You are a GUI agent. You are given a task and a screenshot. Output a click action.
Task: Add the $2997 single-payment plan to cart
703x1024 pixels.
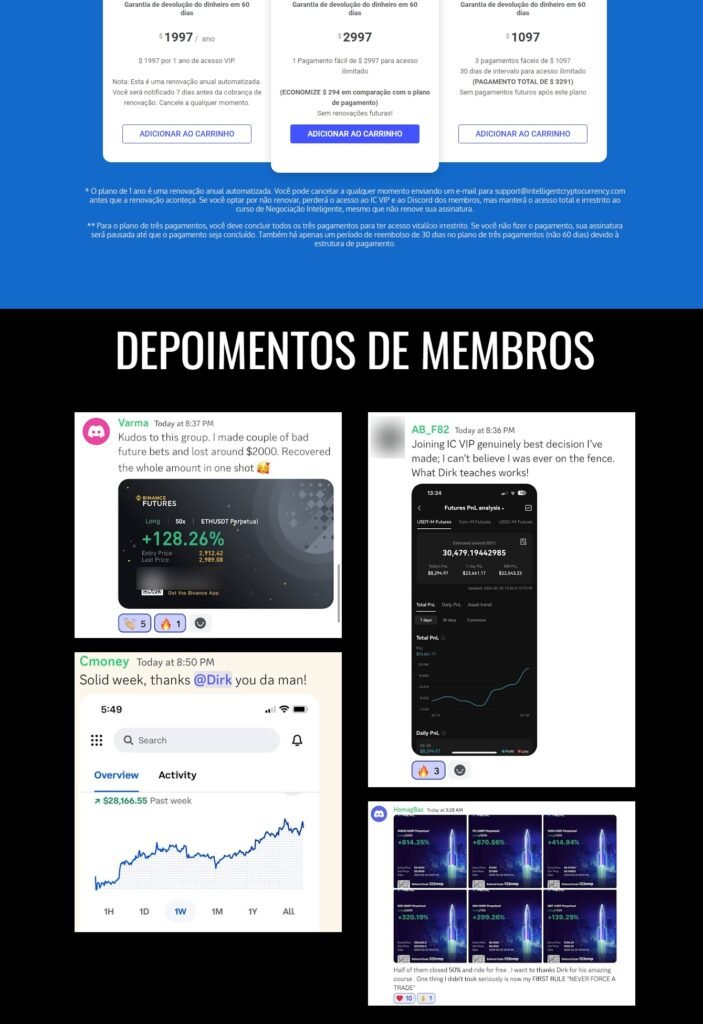[x=354, y=134]
